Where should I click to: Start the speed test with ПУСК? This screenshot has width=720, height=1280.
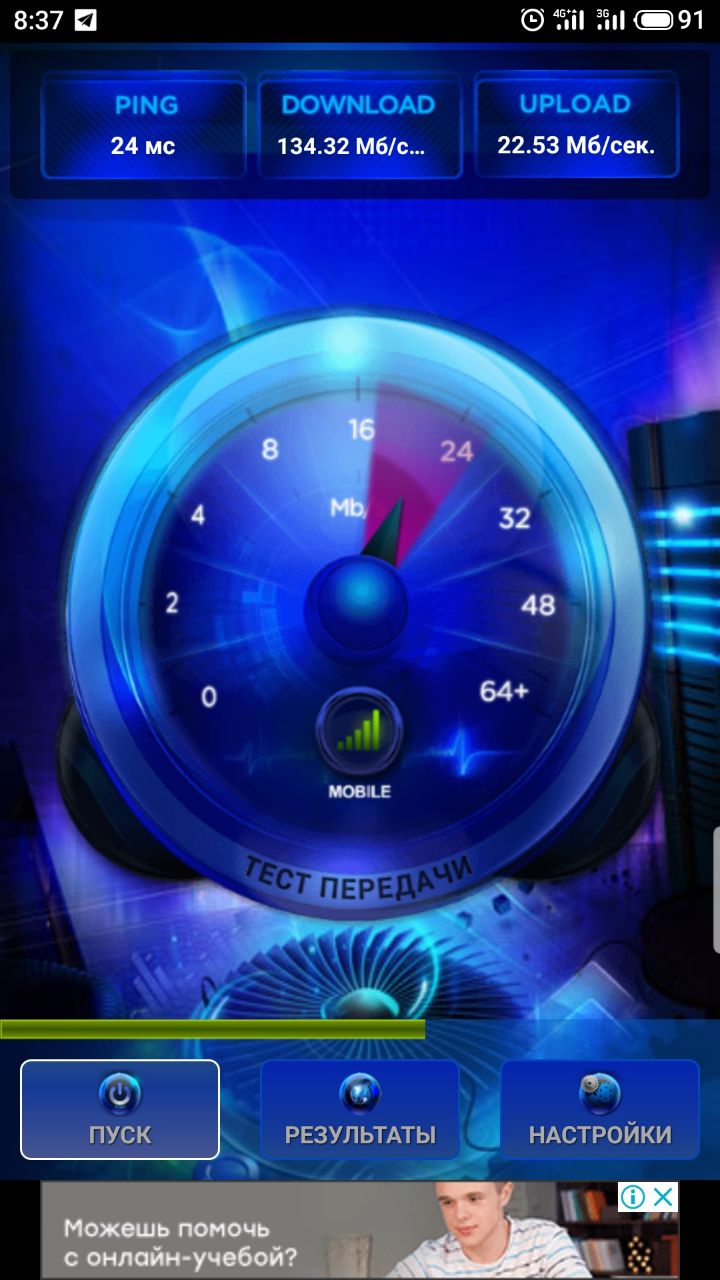(120, 1109)
